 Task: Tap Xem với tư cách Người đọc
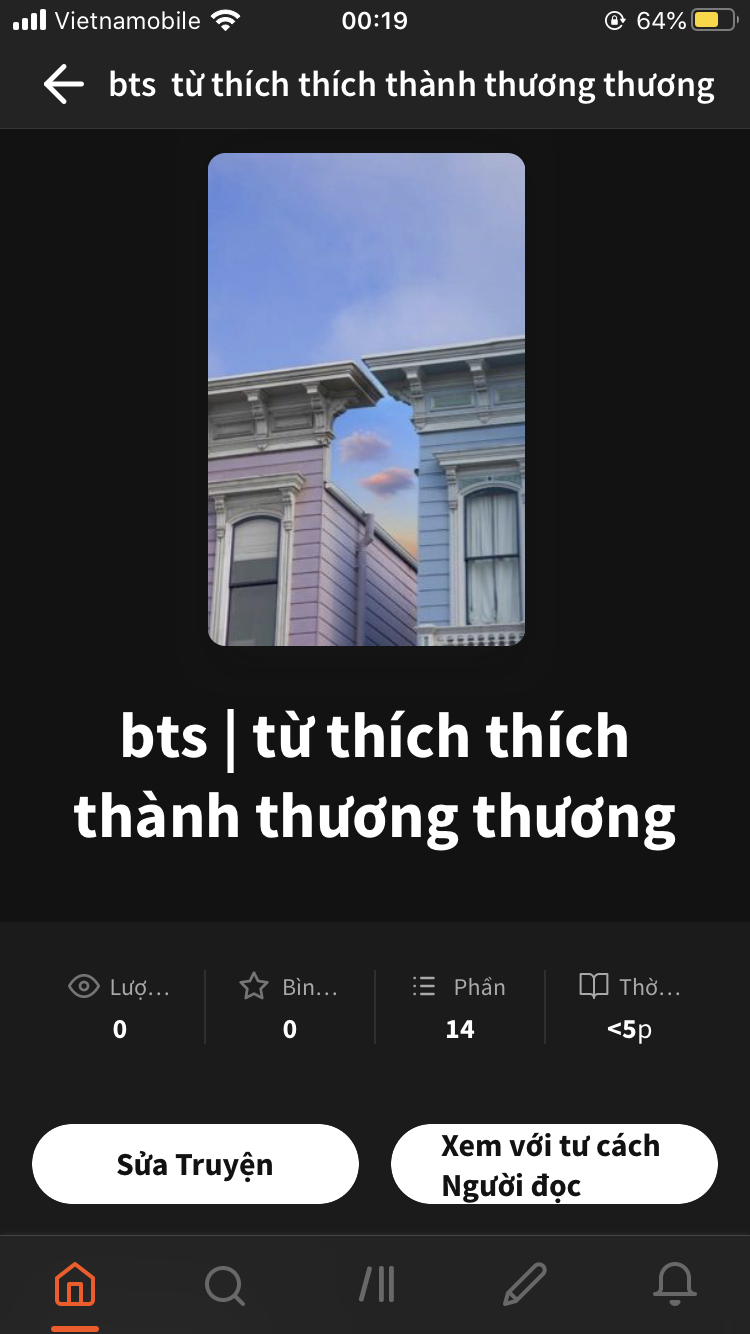pyautogui.click(x=553, y=1164)
